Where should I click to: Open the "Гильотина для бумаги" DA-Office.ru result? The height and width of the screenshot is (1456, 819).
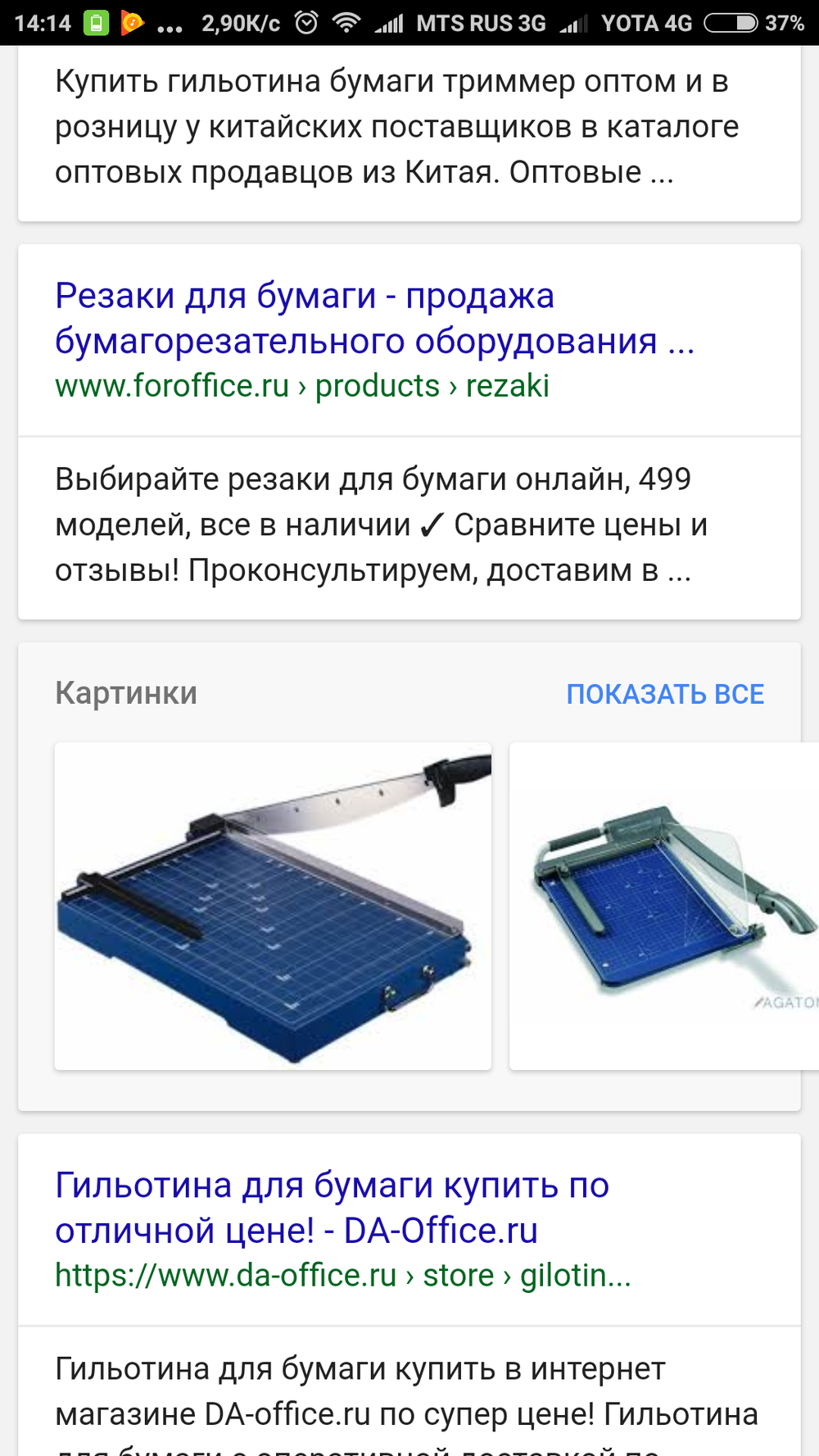click(332, 1208)
